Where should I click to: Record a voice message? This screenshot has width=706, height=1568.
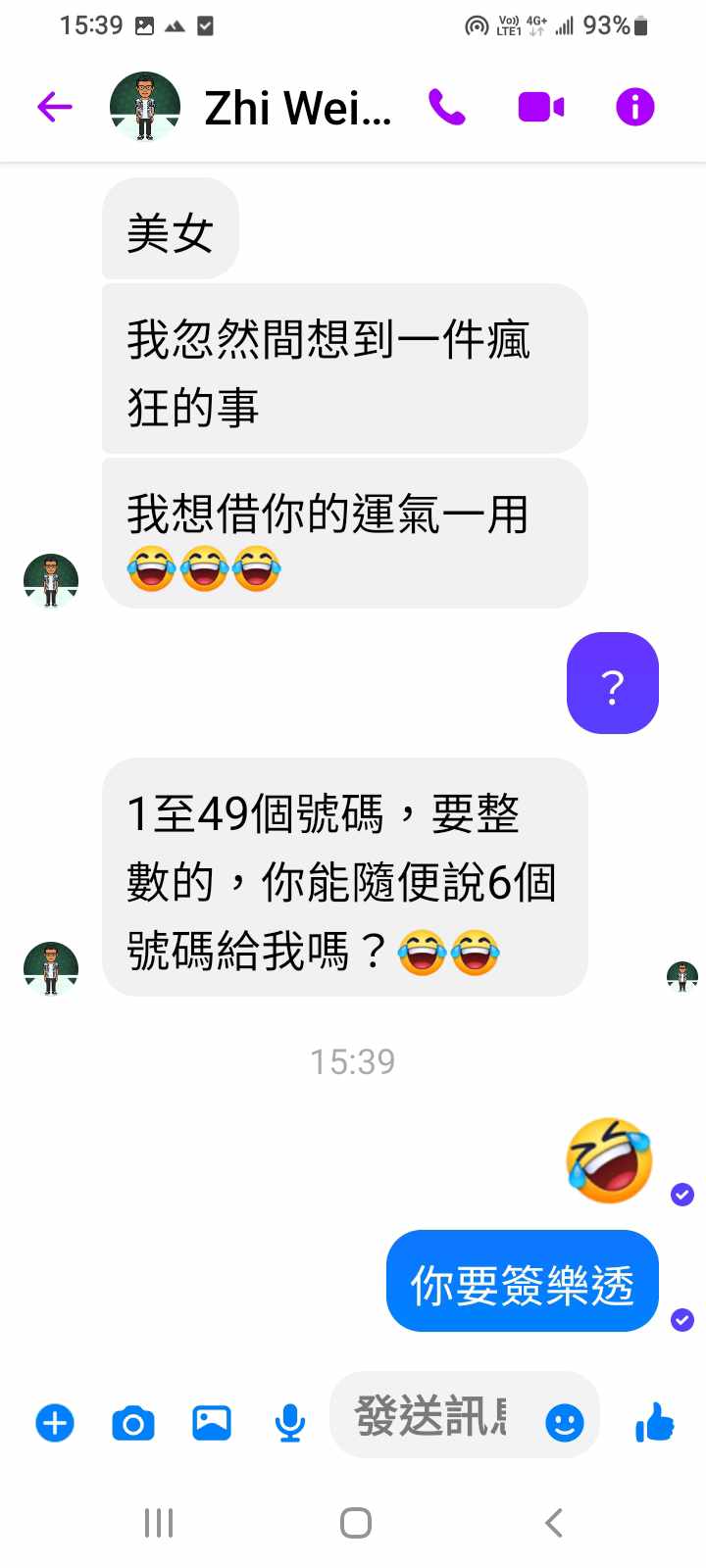pos(289,1422)
